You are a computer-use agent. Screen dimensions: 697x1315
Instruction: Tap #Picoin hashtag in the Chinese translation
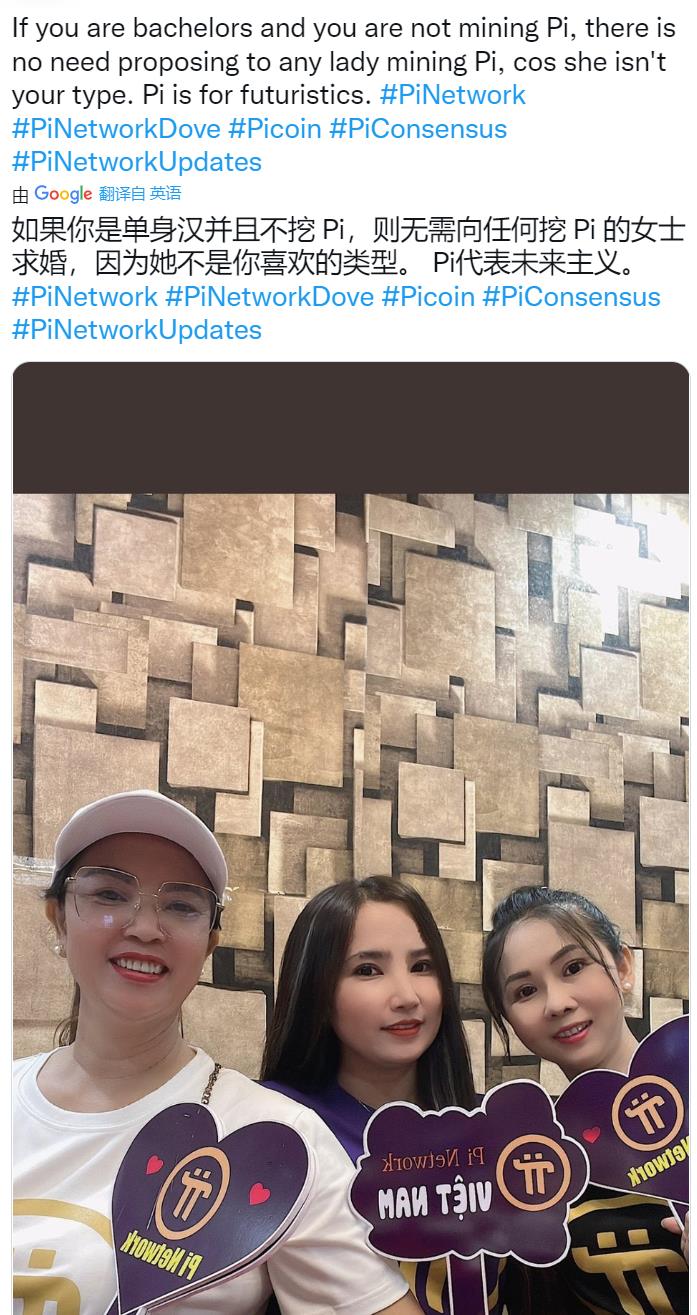[428, 297]
